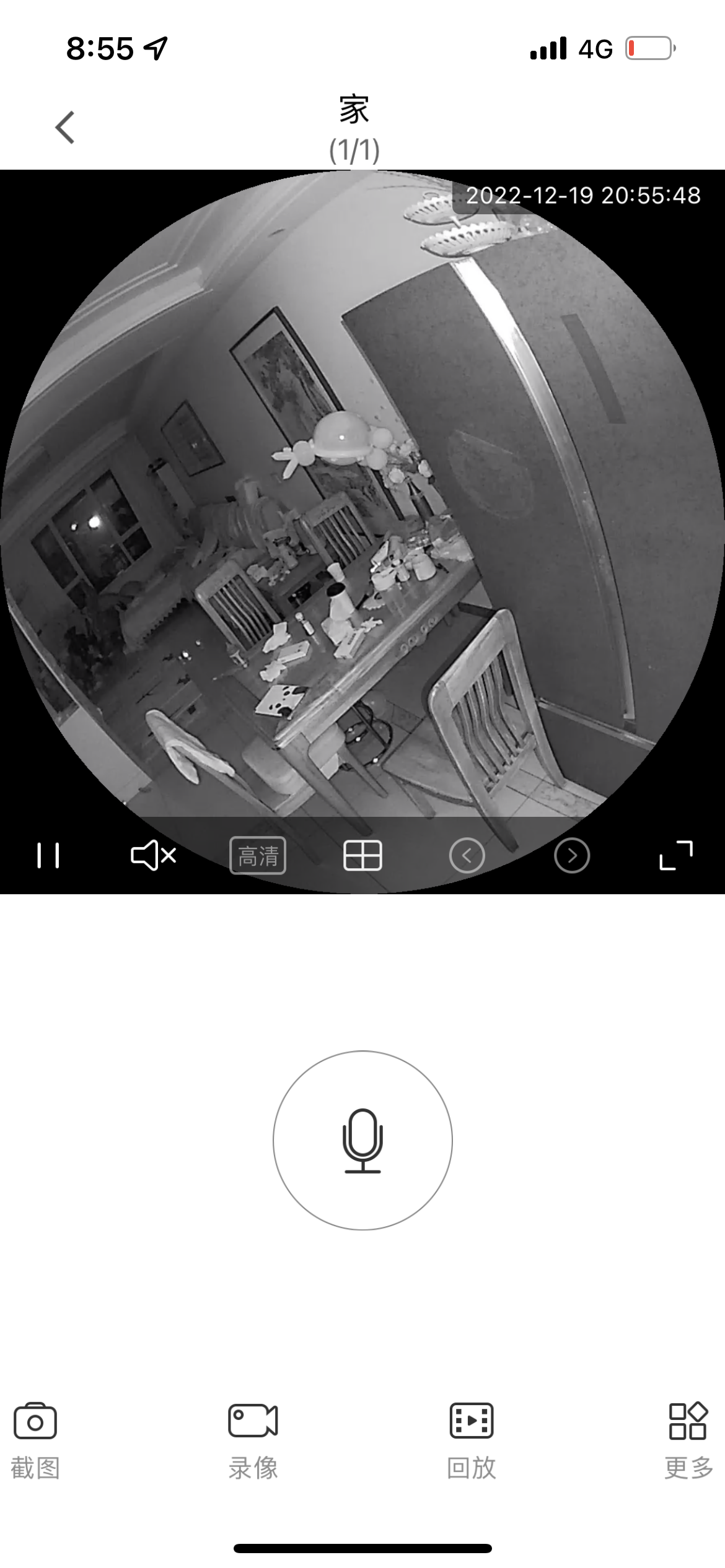Open 更多 for more options
Viewport: 725px width, 1568px height.
pos(688,1440)
